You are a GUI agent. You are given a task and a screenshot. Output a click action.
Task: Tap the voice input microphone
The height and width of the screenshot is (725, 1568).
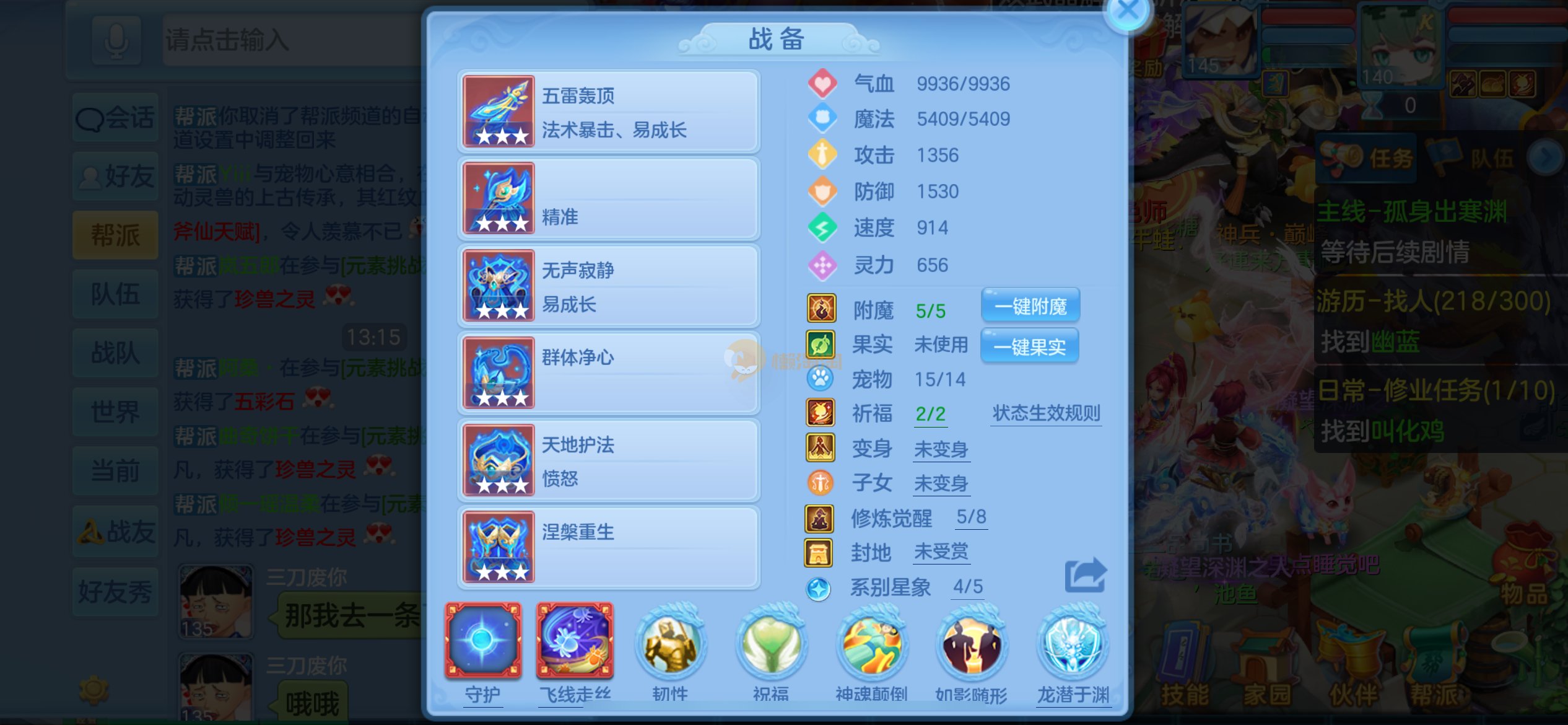(116, 40)
